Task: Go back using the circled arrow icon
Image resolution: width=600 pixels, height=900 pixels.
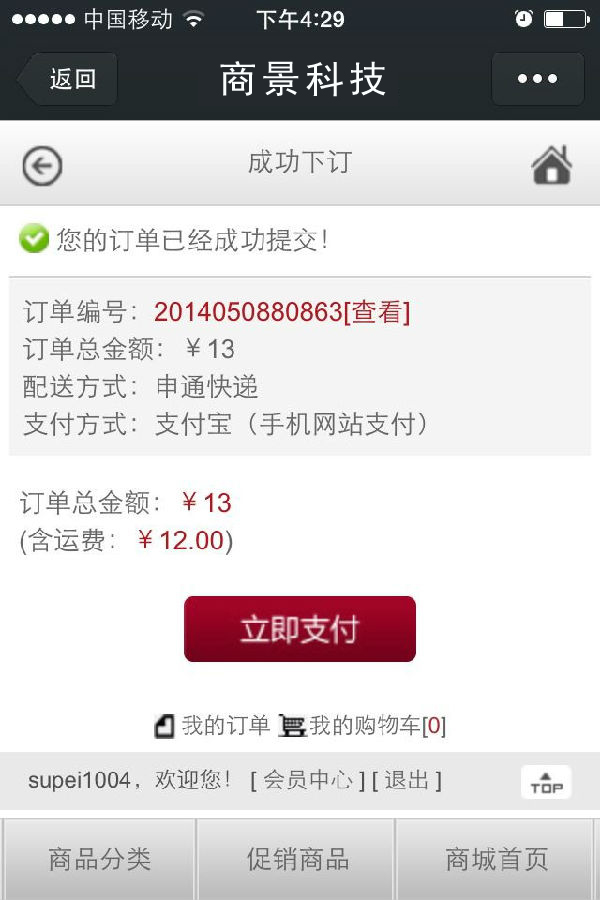Action: [42, 166]
